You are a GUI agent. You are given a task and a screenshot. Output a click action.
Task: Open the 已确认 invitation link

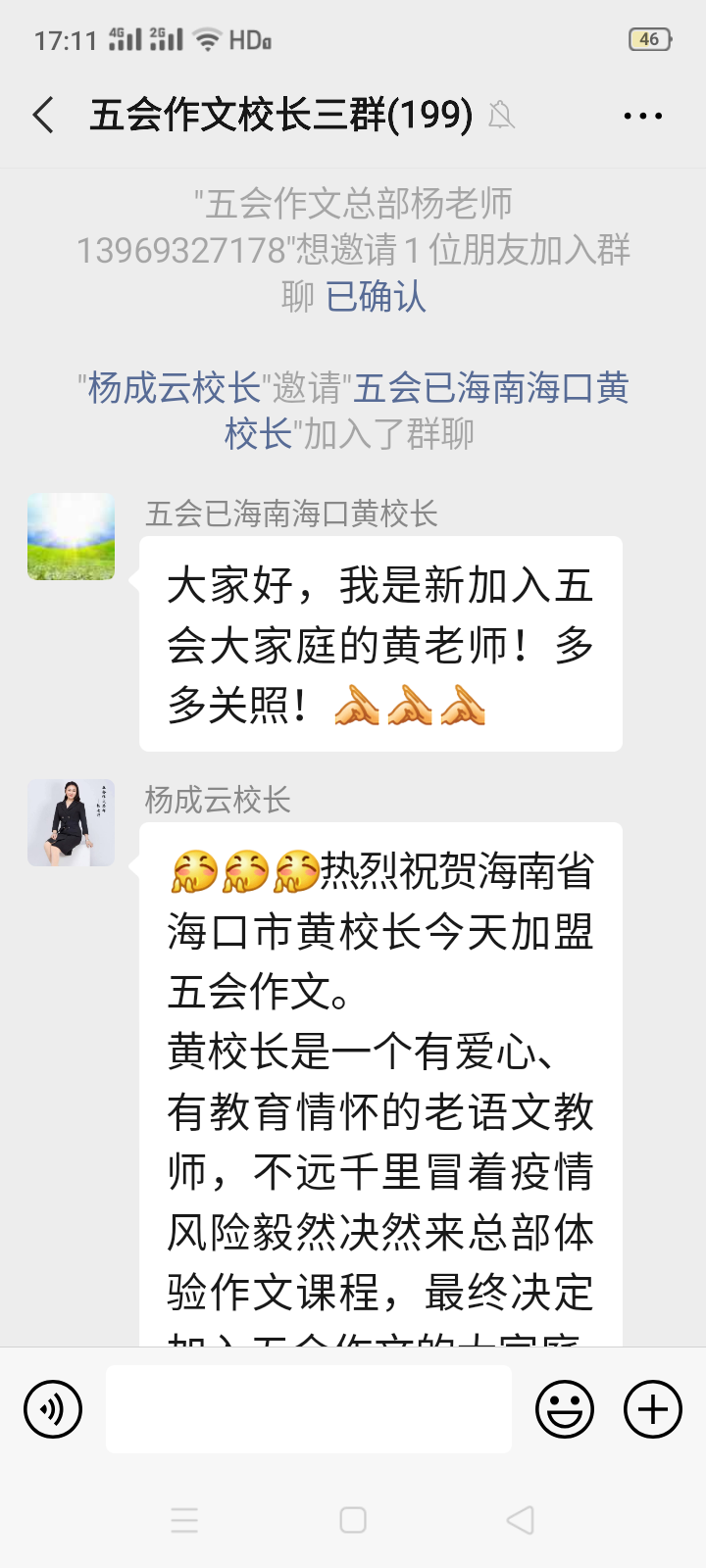[x=376, y=297]
